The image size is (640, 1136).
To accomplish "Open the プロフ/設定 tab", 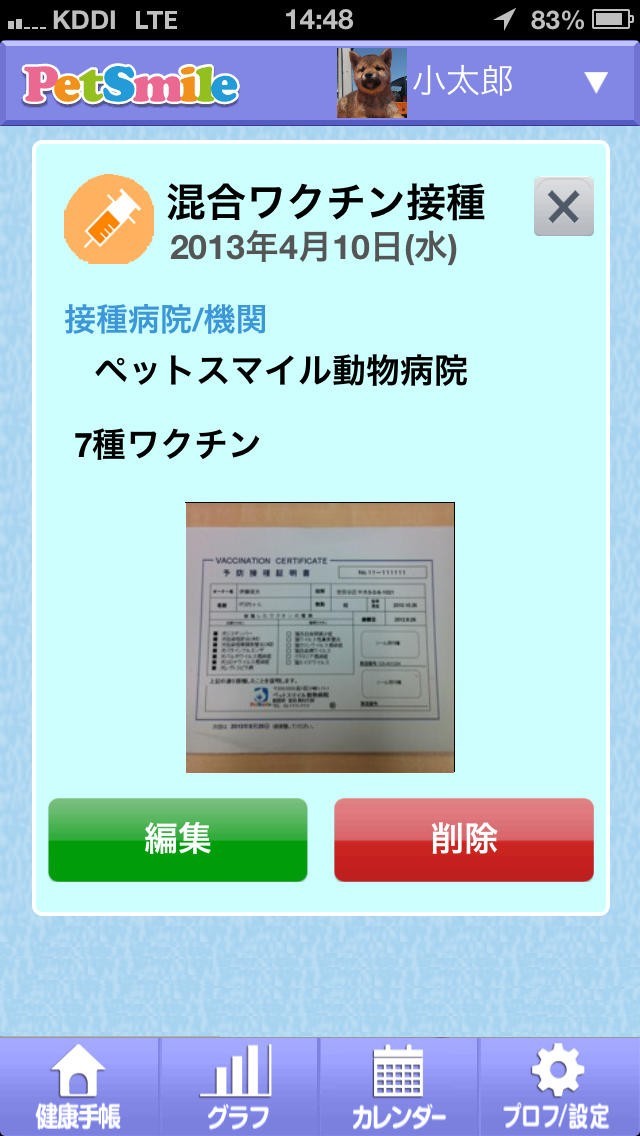I will coord(559,1087).
